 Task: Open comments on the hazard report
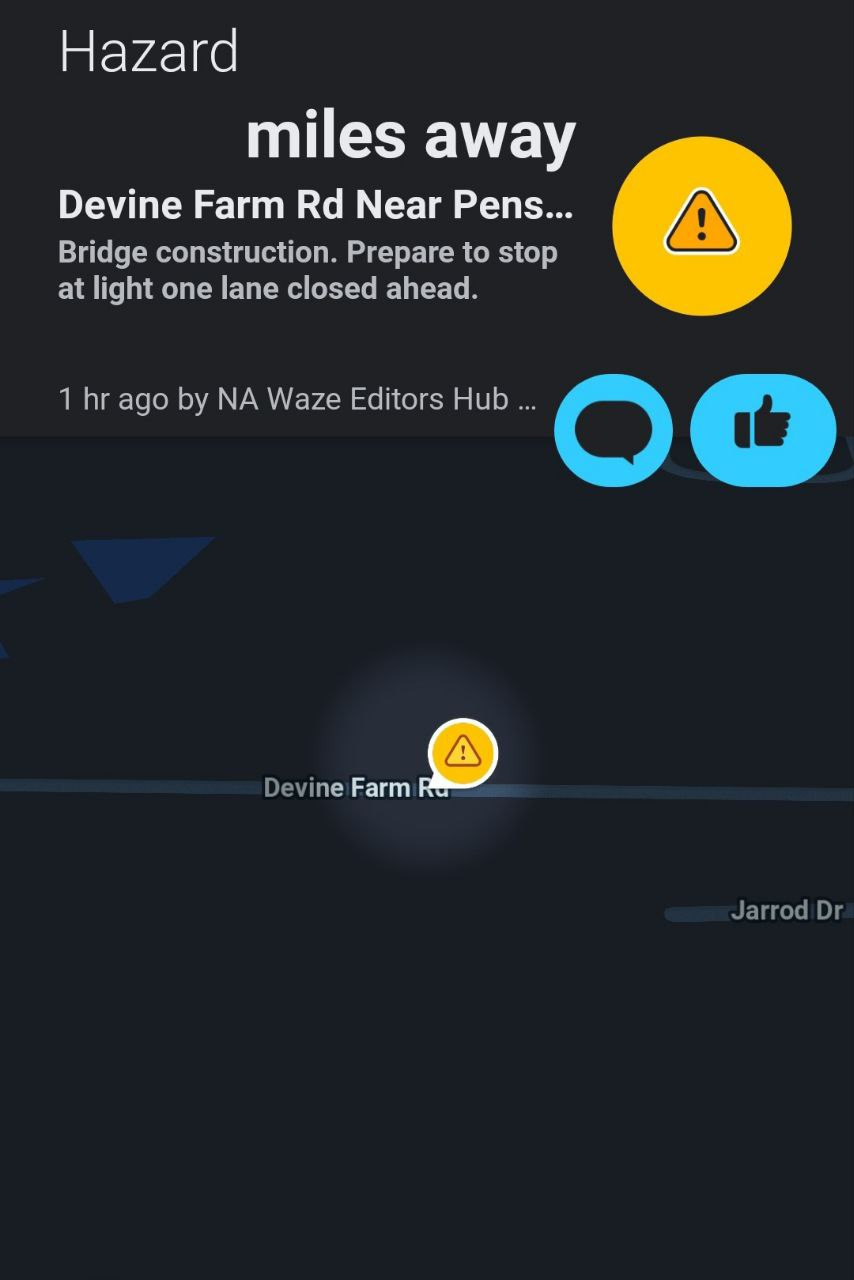pos(613,431)
